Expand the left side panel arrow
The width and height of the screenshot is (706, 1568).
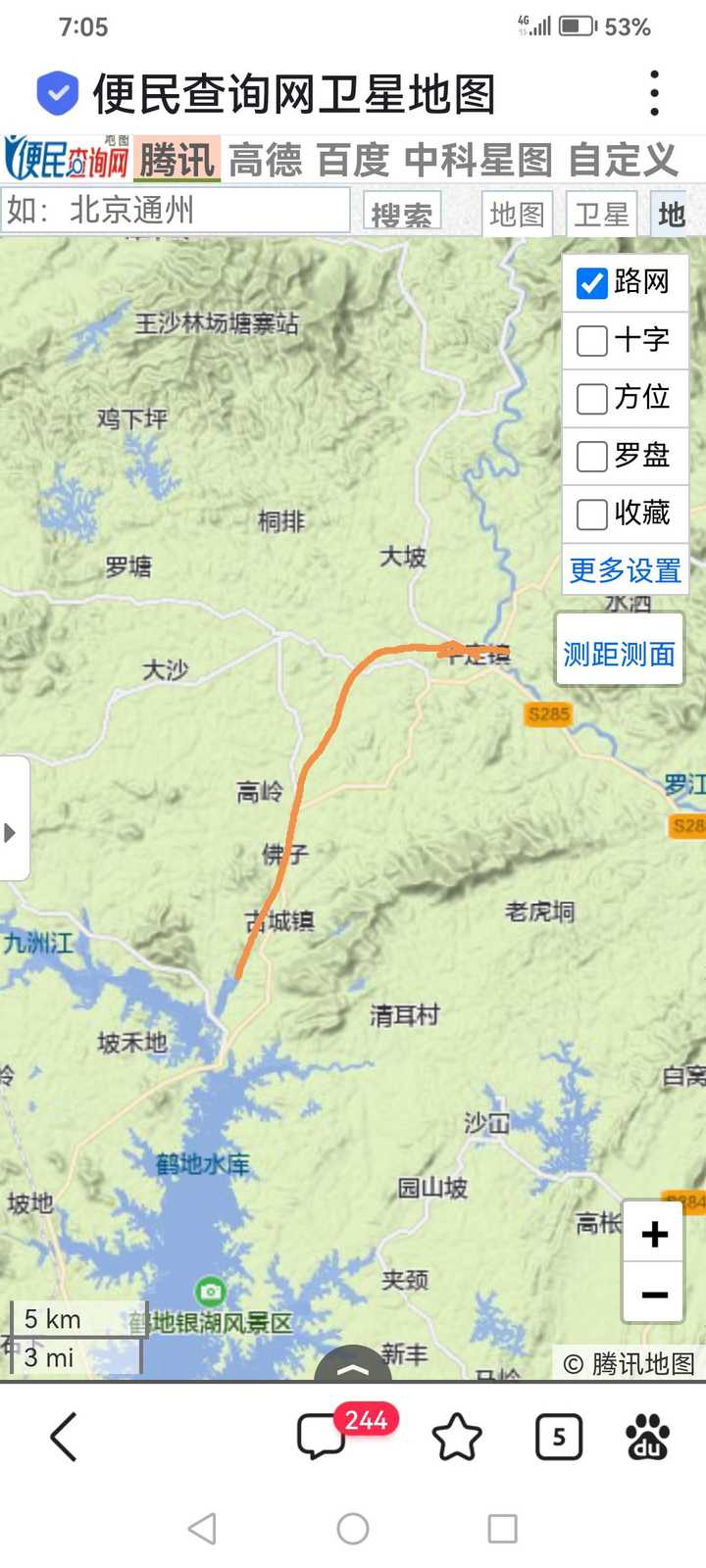point(12,833)
